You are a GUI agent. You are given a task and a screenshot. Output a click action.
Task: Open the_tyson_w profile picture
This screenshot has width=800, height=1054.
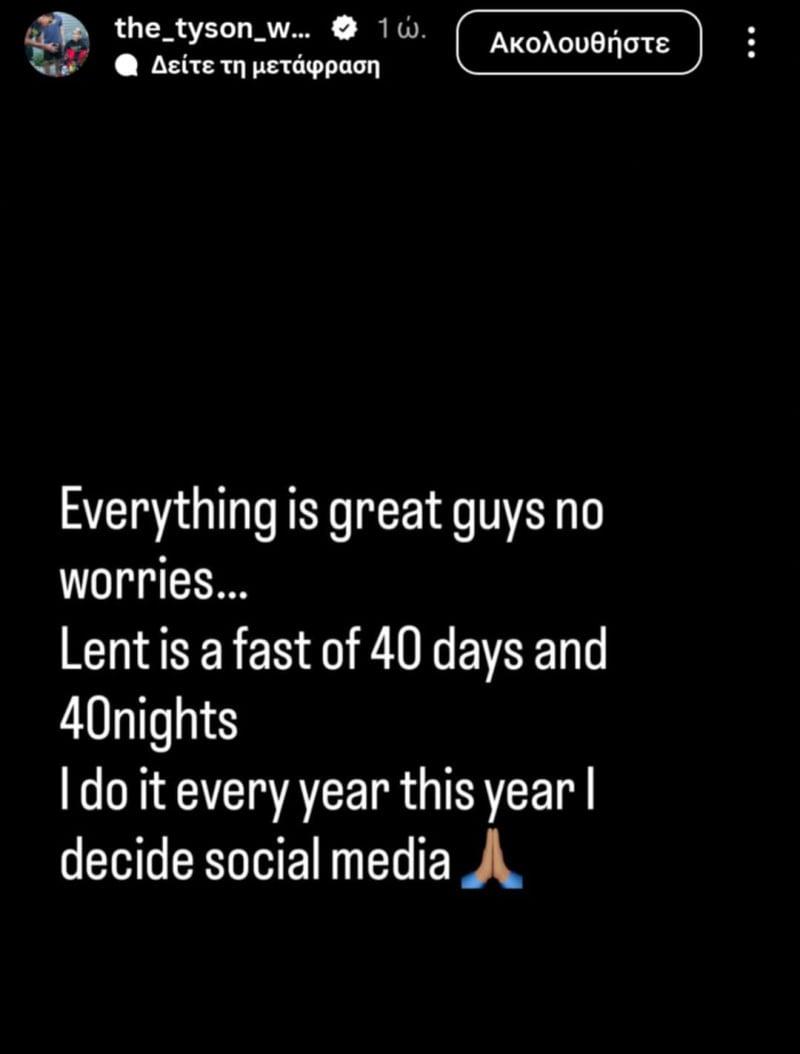point(57,43)
